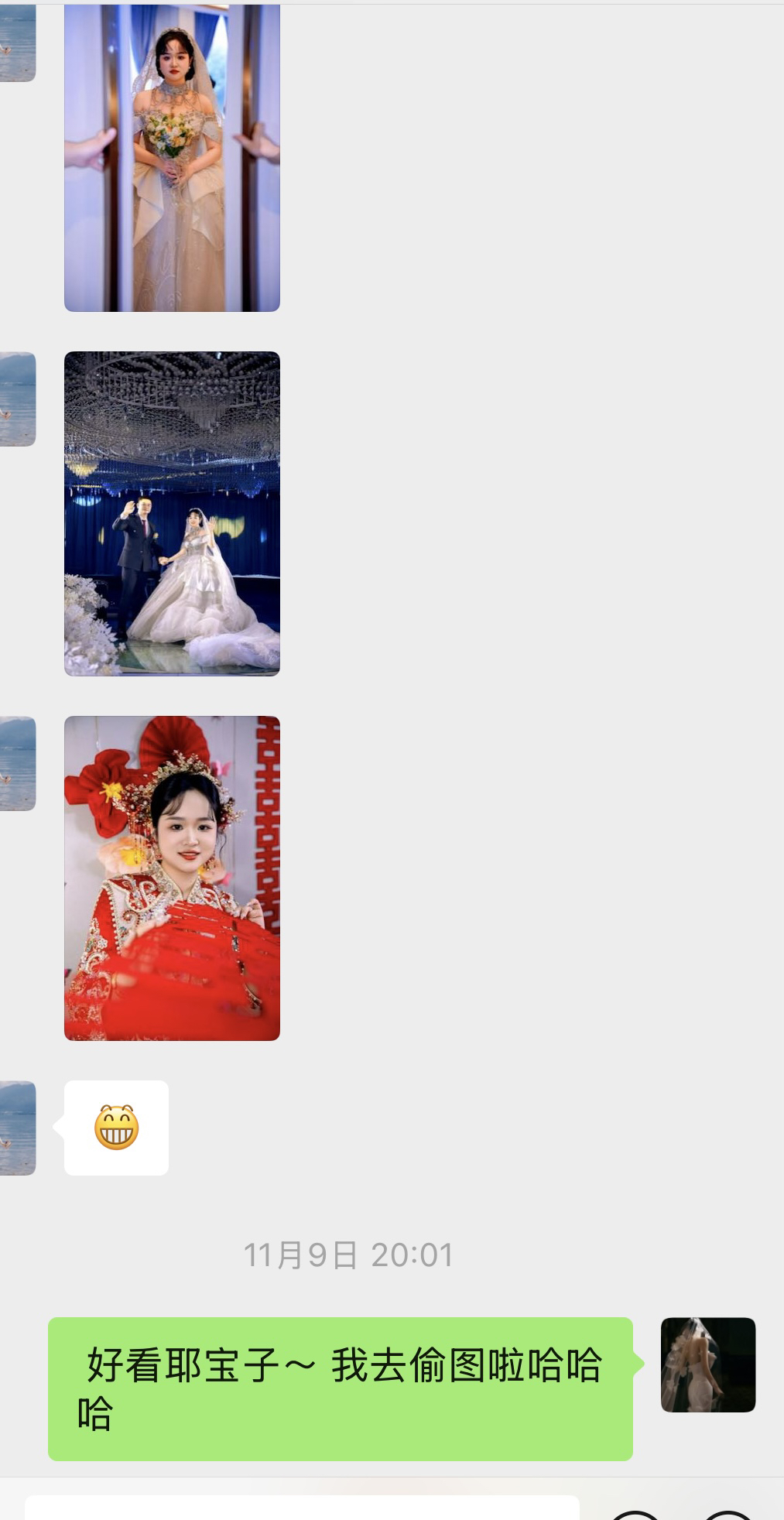784x1520 pixels.
Task: Open my own avatar beside green message
Action: (707, 1364)
